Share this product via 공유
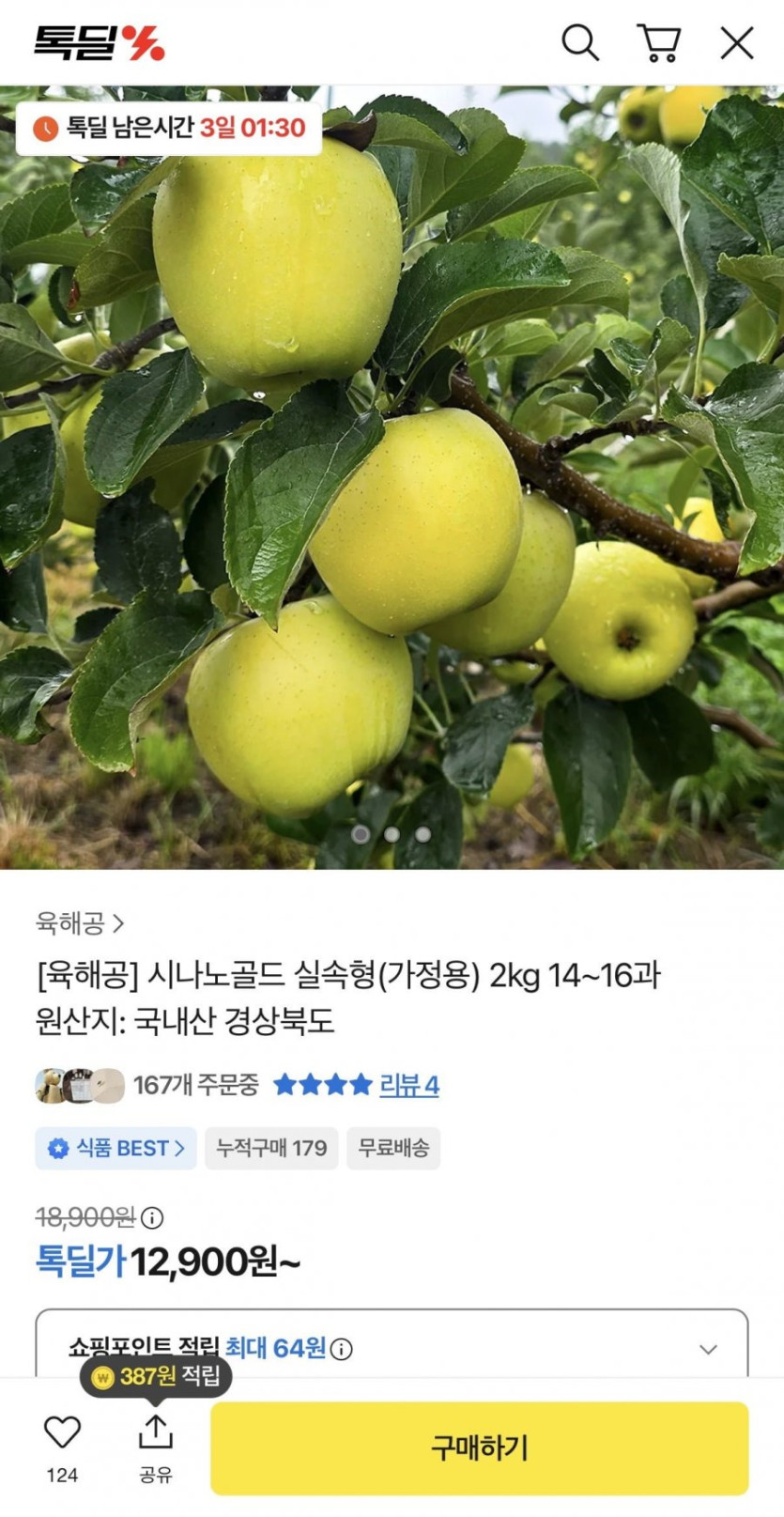Viewport: 784px width, 1517px height. (x=156, y=1433)
